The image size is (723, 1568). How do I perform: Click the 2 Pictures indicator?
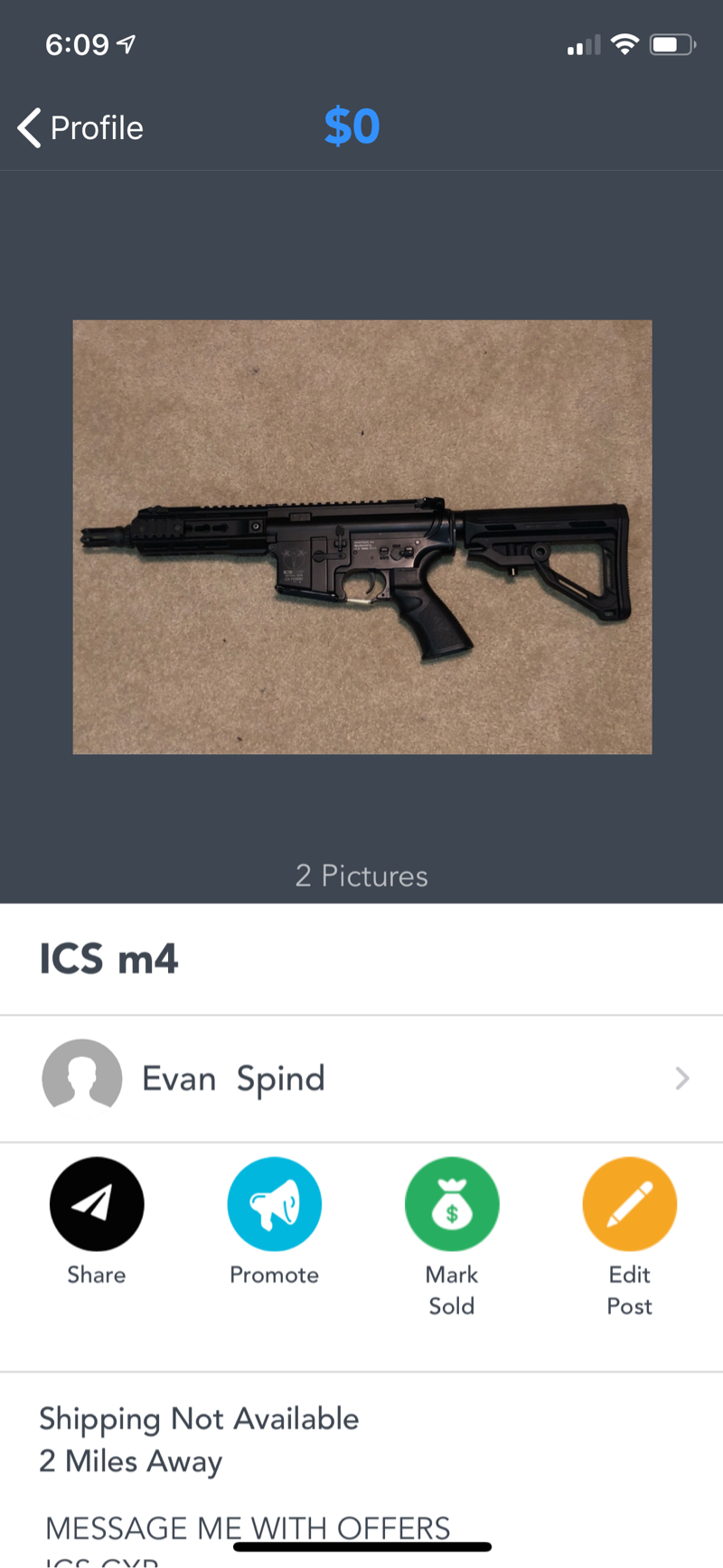(x=361, y=875)
